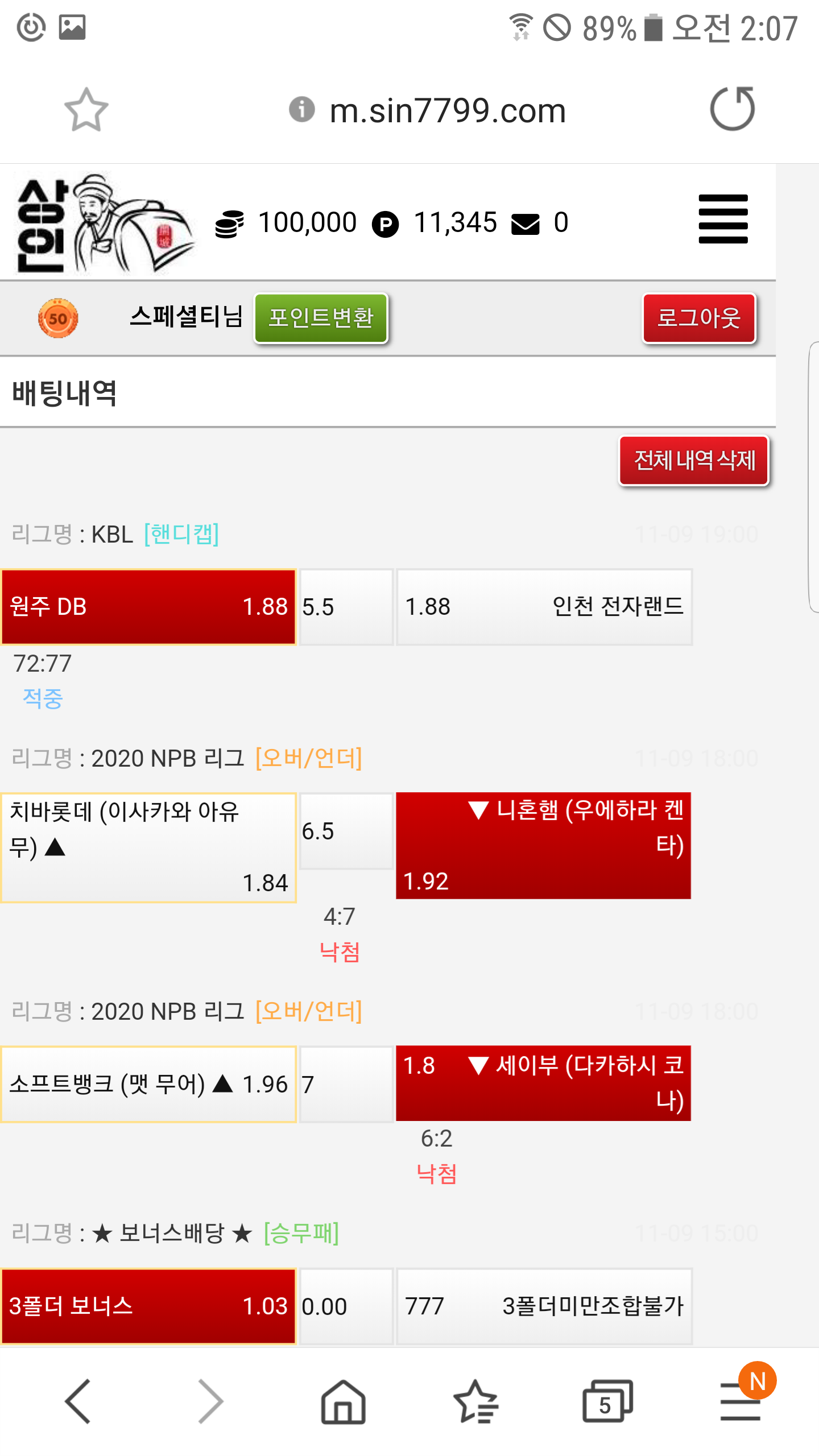Reload the page
This screenshot has width=819, height=1456.
pyautogui.click(x=732, y=109)
